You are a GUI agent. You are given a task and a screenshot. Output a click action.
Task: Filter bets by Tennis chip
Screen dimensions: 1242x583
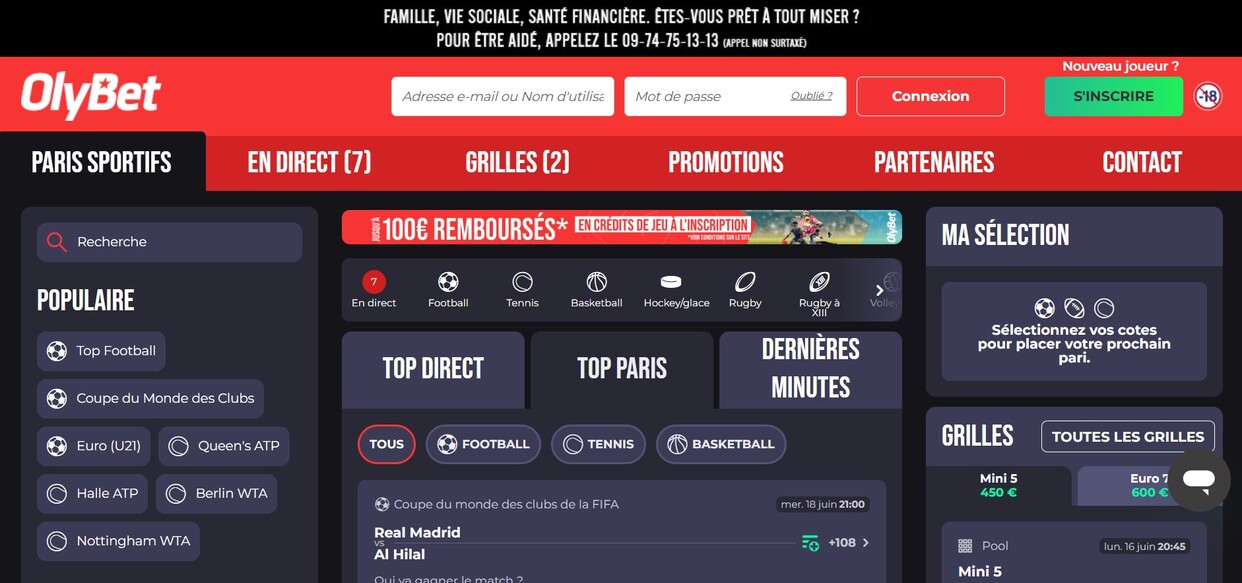pyautogui.click(x=598, y=444)
